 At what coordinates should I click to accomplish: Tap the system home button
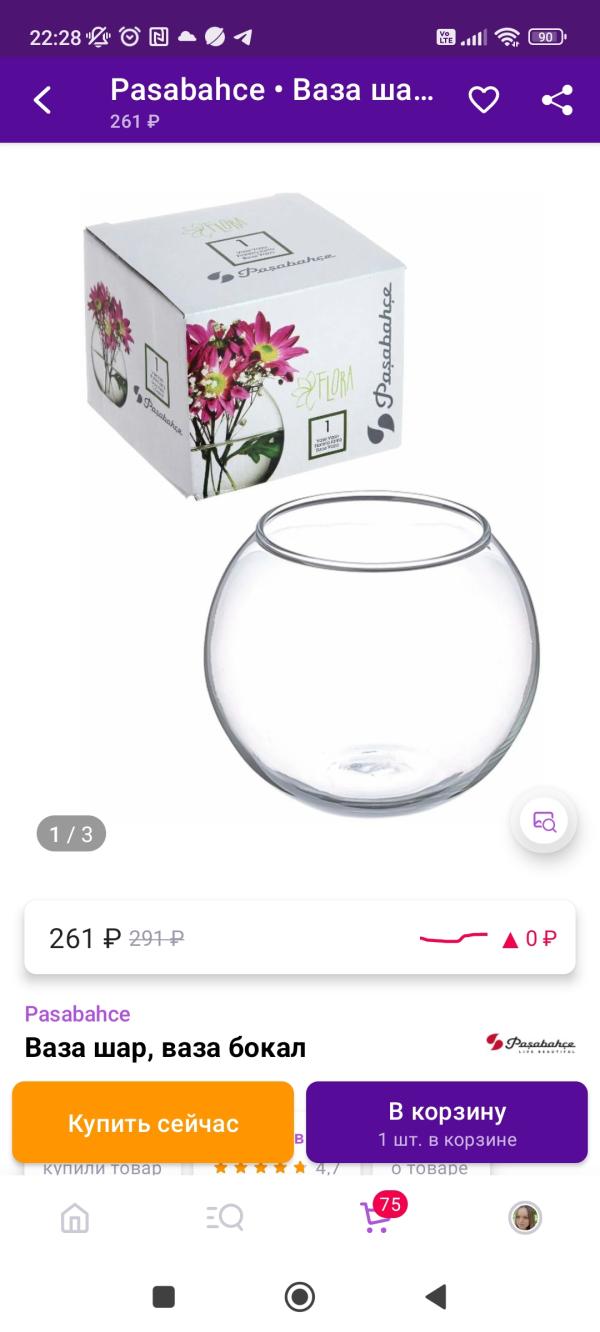[300, 1297]
